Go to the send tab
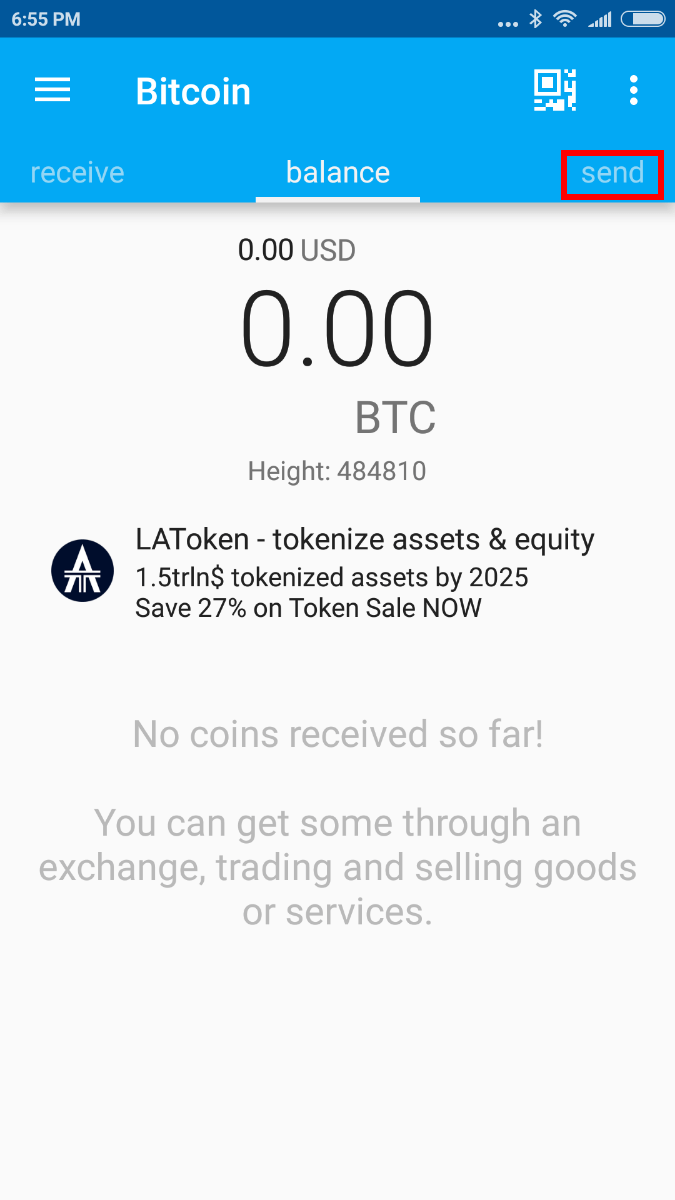Viewport: 675px width, 1200px height. pyautogui.click(x=612, y=174)
